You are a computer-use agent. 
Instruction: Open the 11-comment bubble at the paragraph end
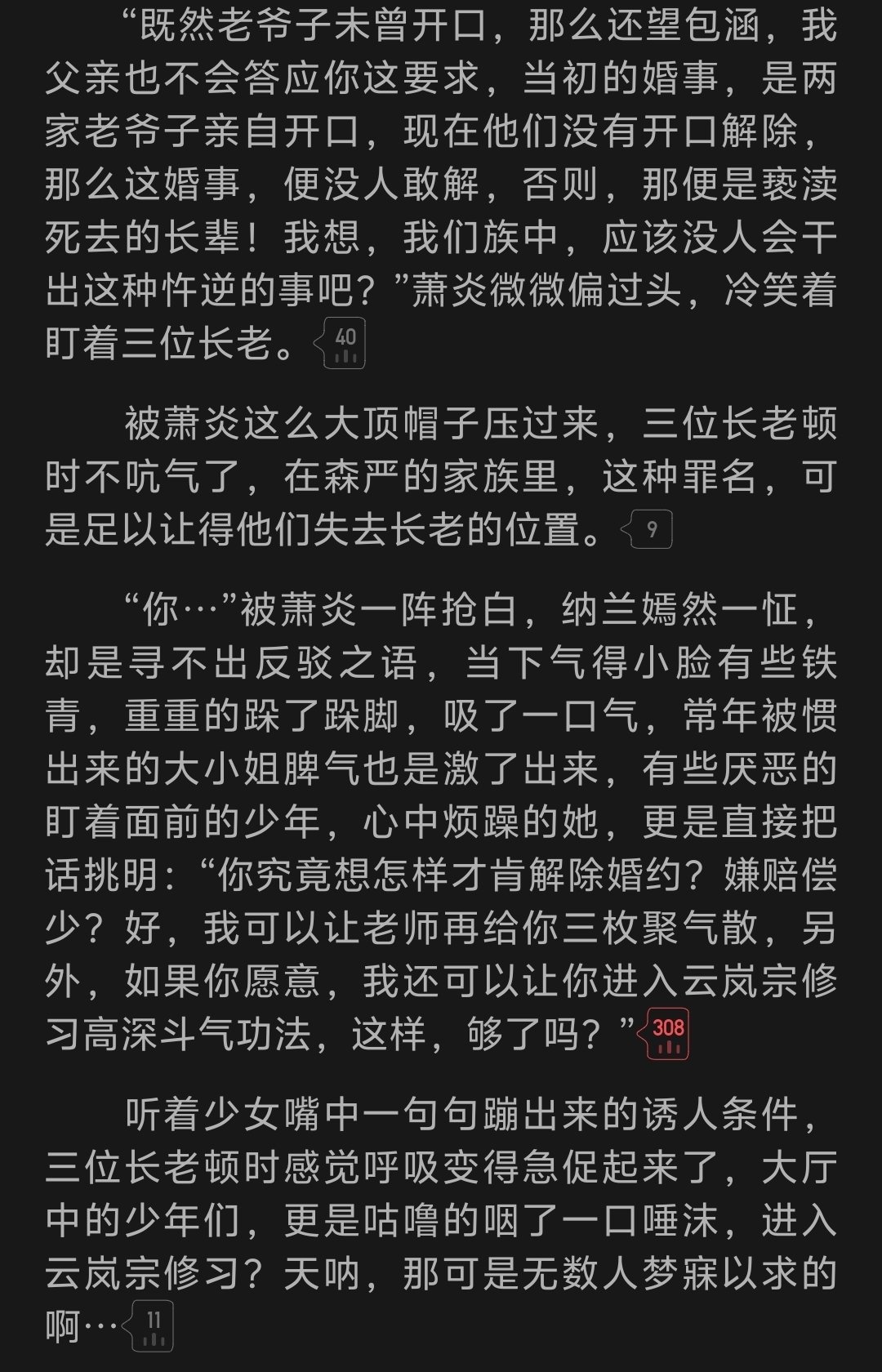[152, 1326]
